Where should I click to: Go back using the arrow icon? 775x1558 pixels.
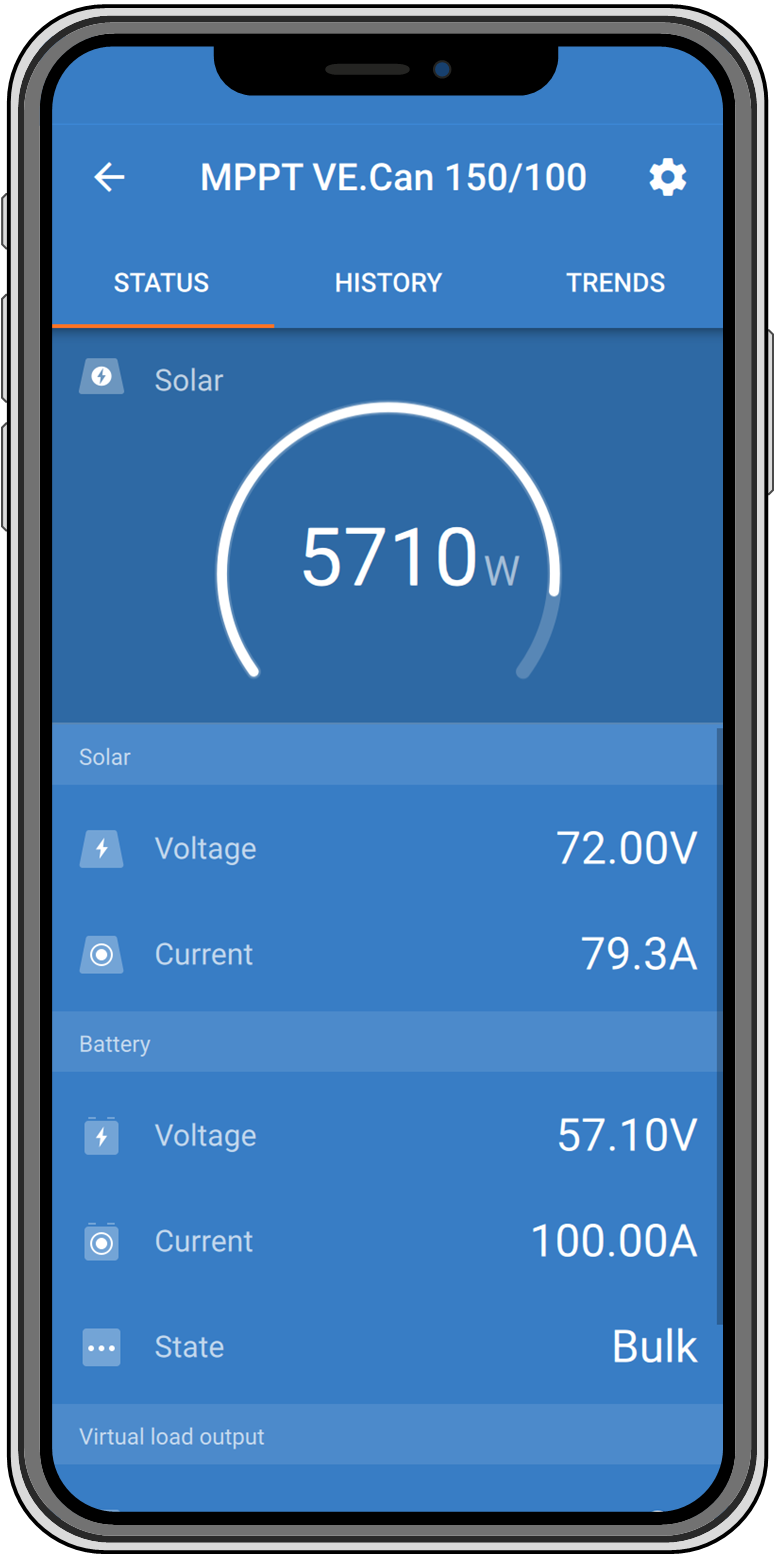pos(109,178)
